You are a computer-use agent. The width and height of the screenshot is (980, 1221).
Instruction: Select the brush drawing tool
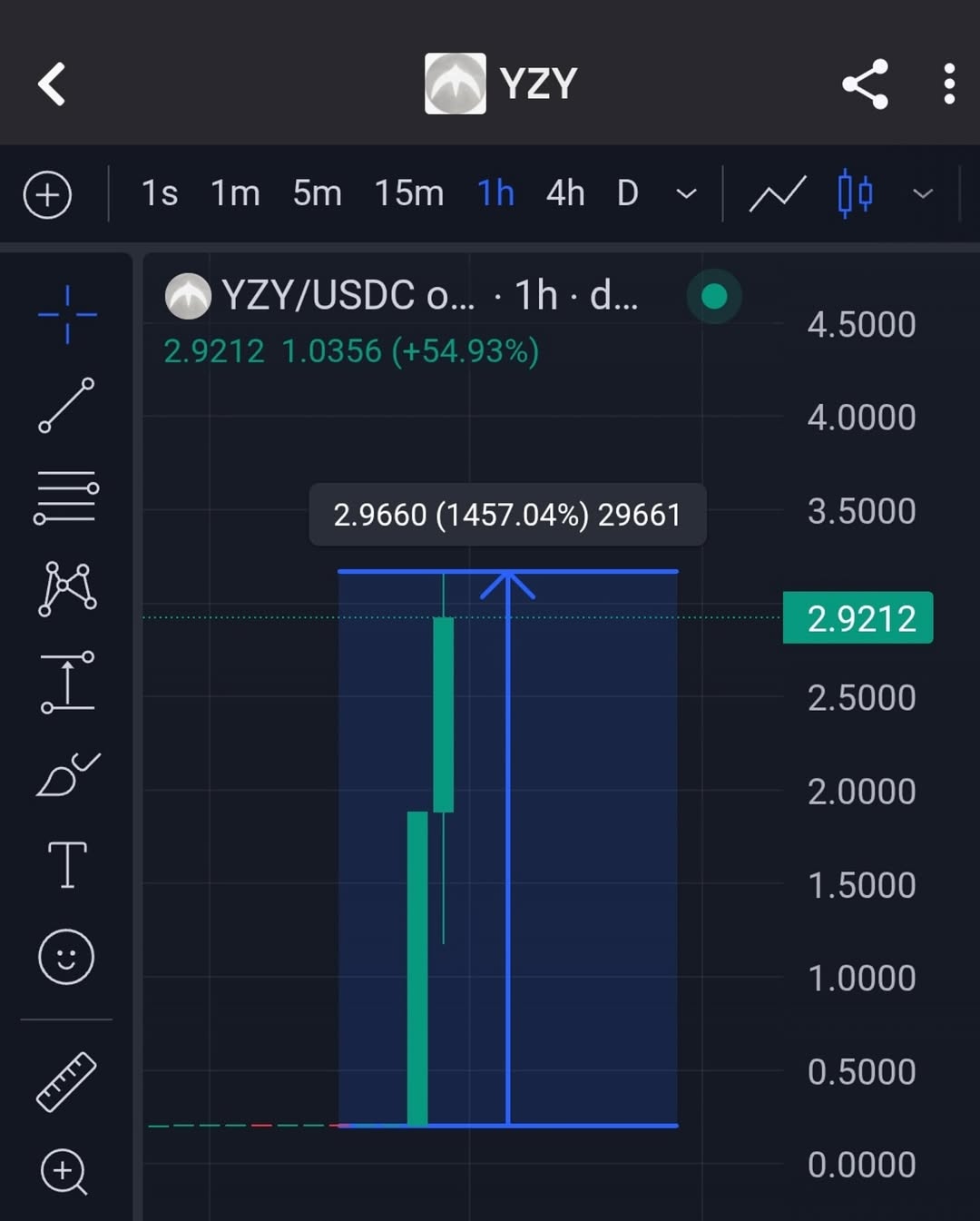[66, 775]
